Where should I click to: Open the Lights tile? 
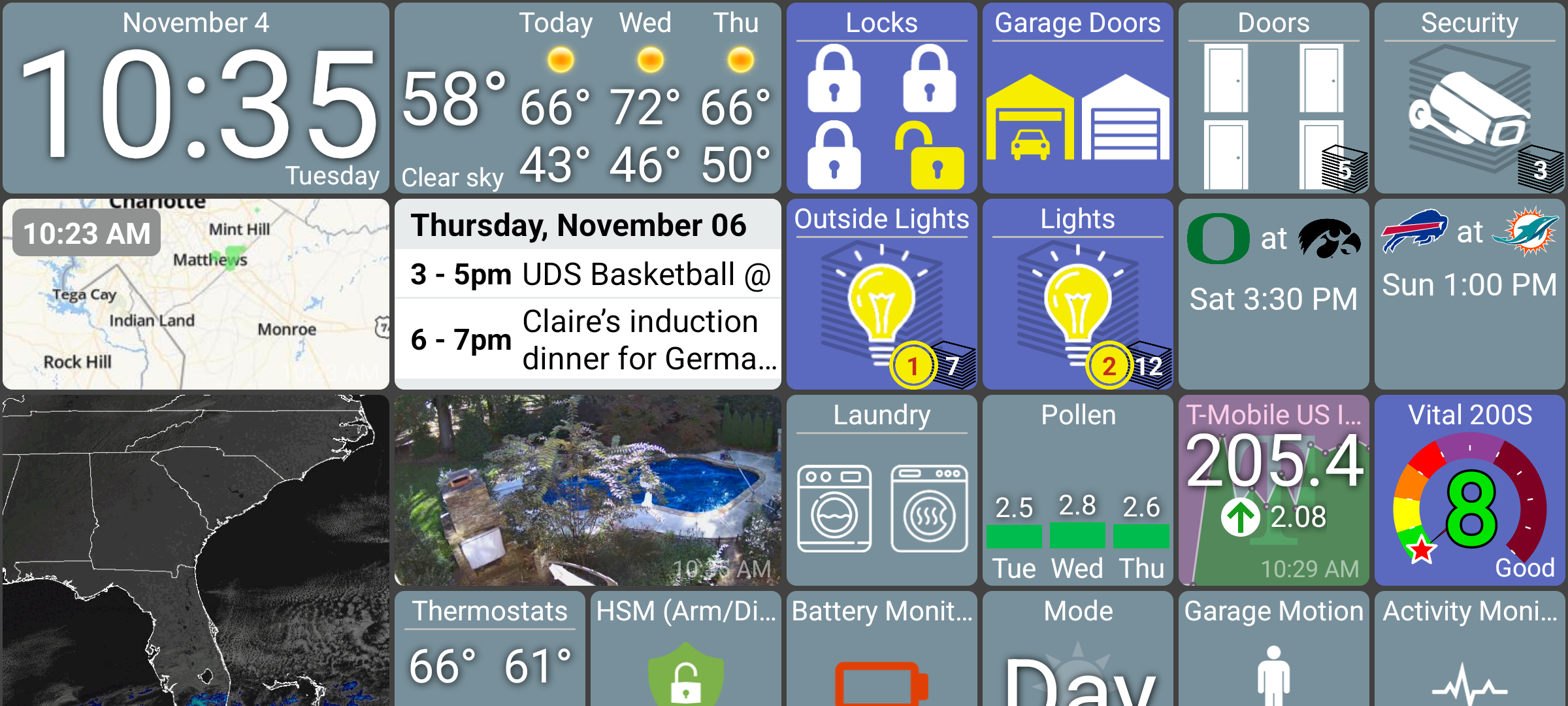coord(1077,294)
